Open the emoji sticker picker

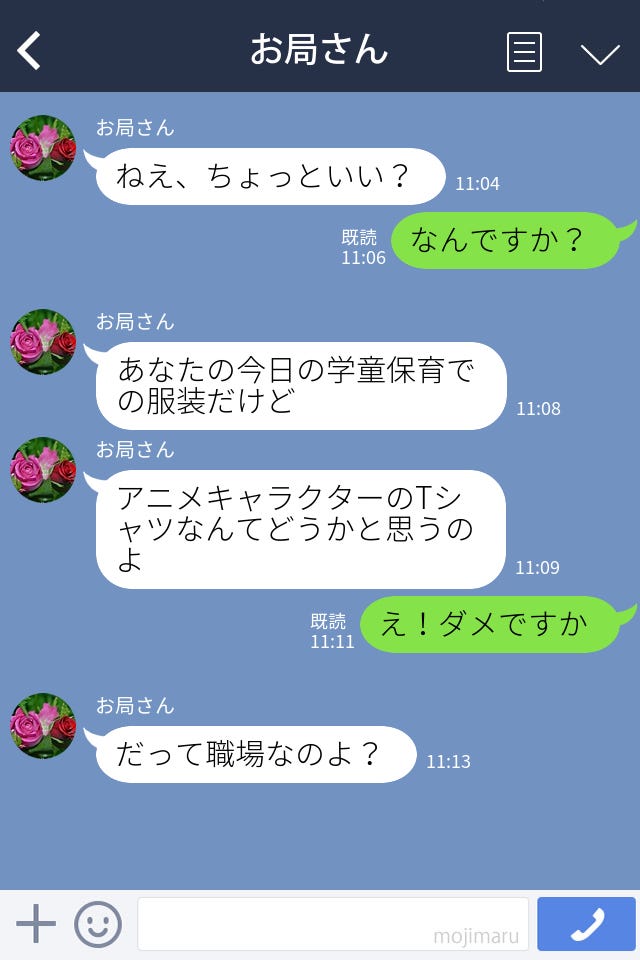98,924
